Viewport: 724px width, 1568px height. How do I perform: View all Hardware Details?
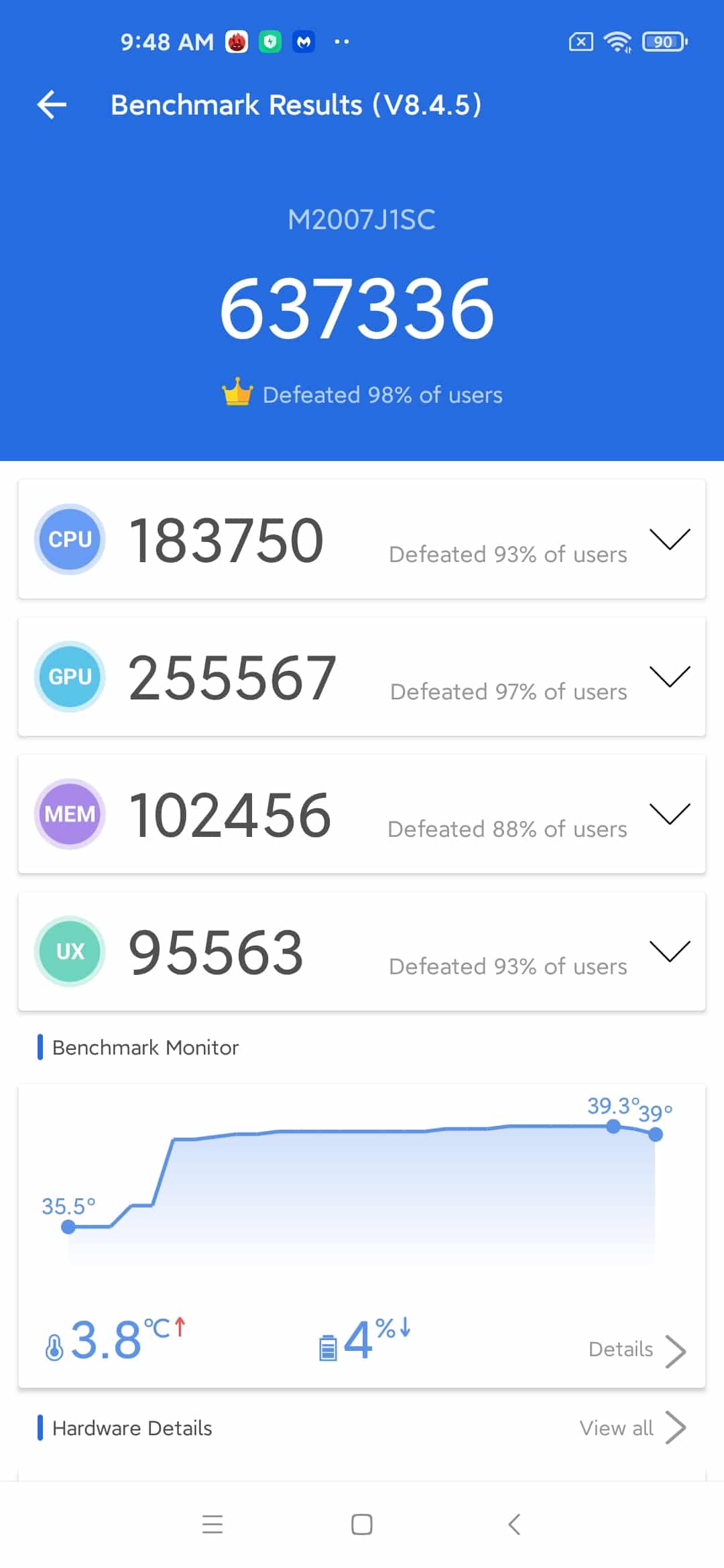633,1428
